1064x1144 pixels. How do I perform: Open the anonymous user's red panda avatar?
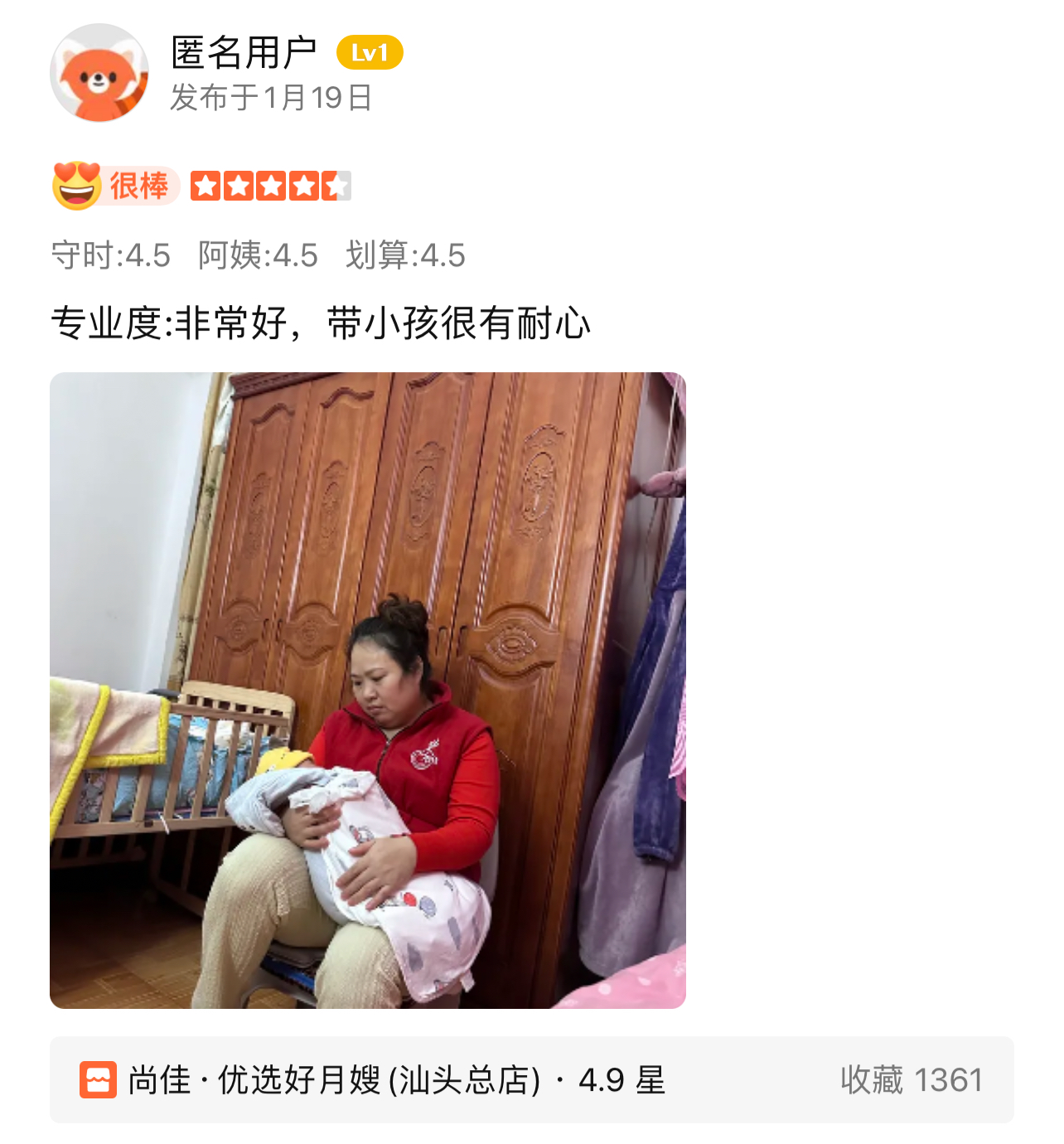coord(99,73)
